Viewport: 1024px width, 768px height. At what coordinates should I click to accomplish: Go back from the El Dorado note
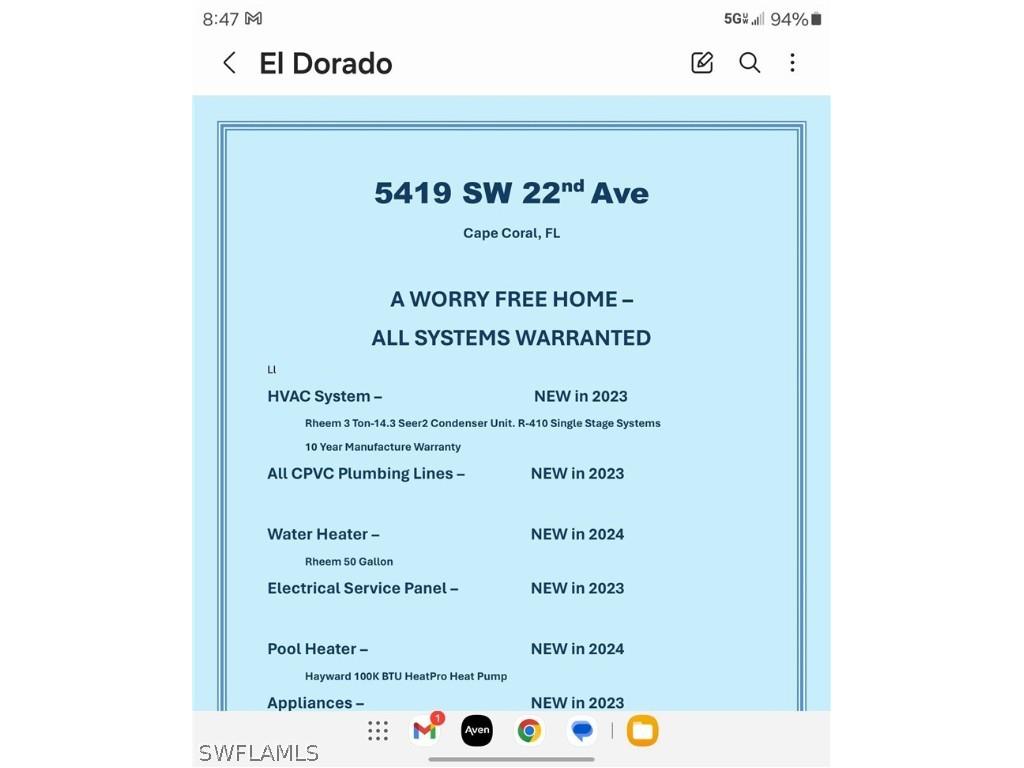[x=229, y=63]
